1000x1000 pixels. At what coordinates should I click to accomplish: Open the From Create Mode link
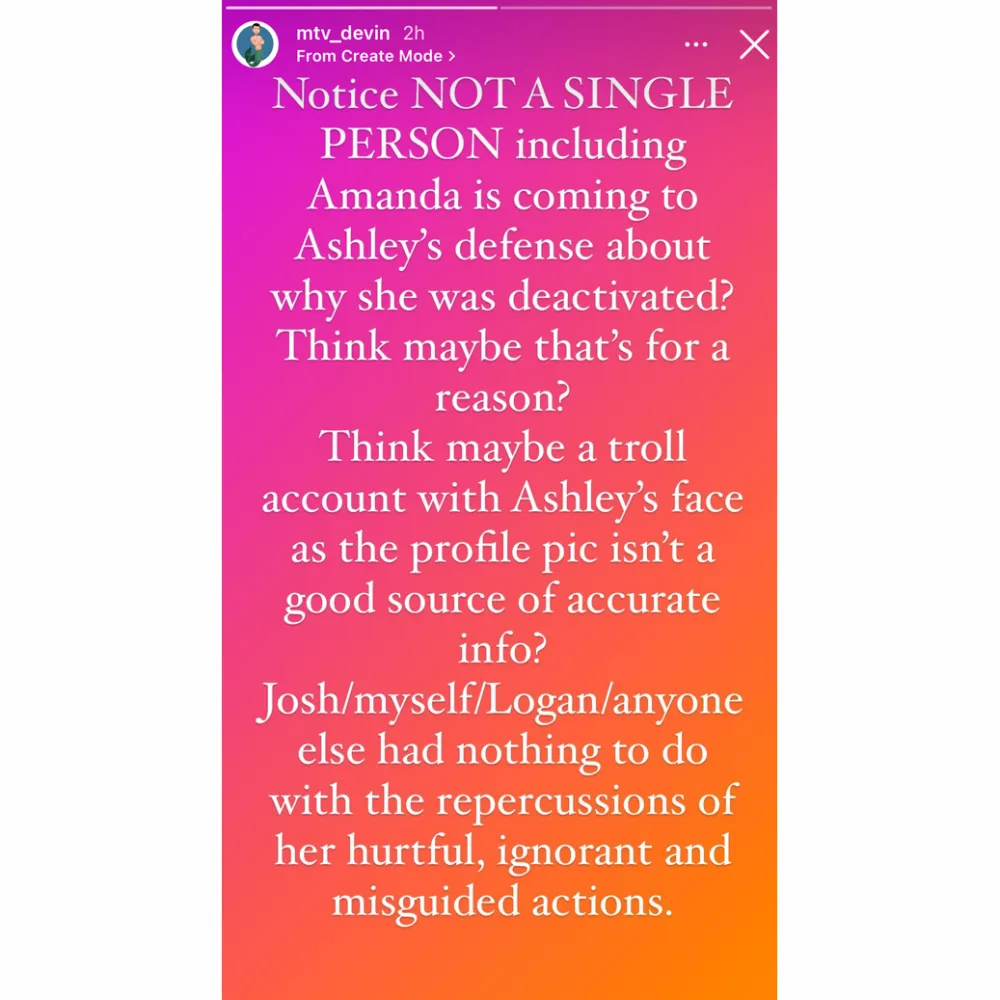[x=375, y=56]
